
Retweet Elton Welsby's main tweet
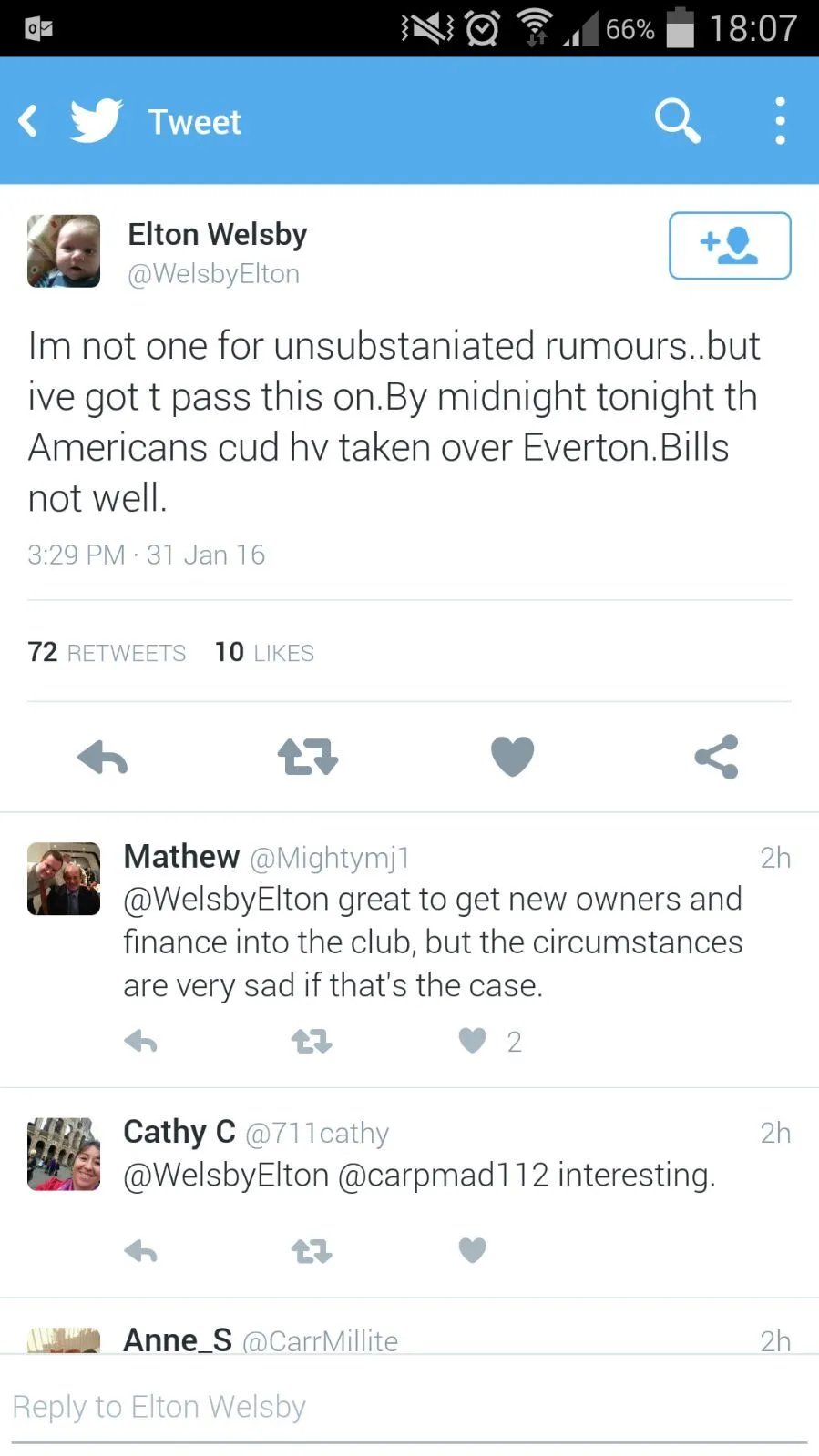click(308, 758)
